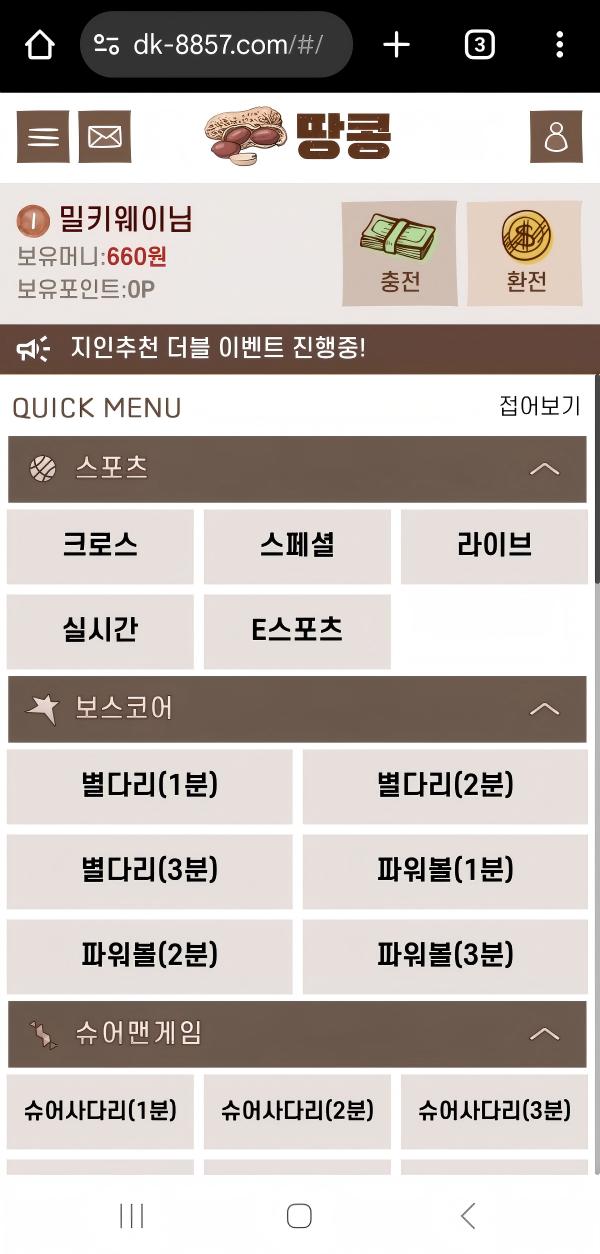Tap the 충전 deposit button
This screenshot has width=600, height=1254.
click(x=399, y=254)
